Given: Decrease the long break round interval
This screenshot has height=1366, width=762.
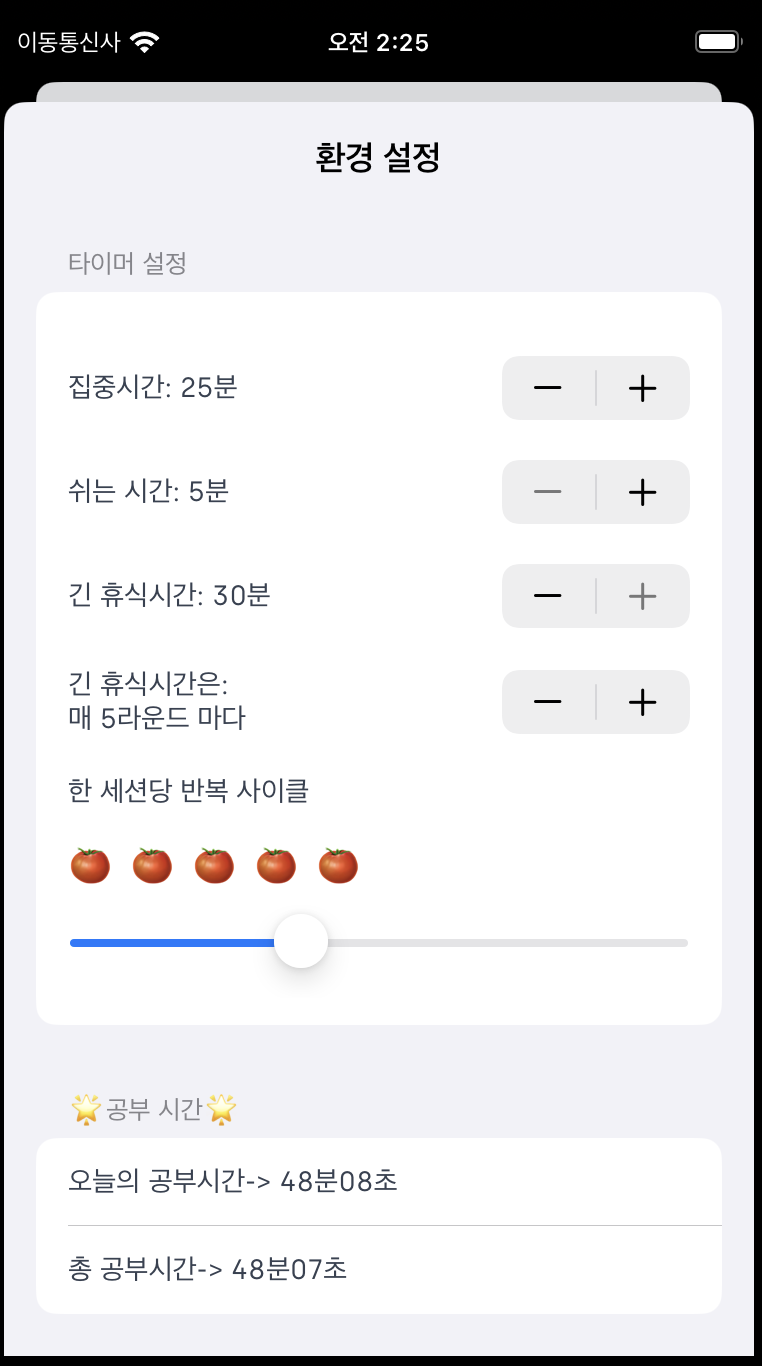Looking at the screenshot, I should (548, 702).
